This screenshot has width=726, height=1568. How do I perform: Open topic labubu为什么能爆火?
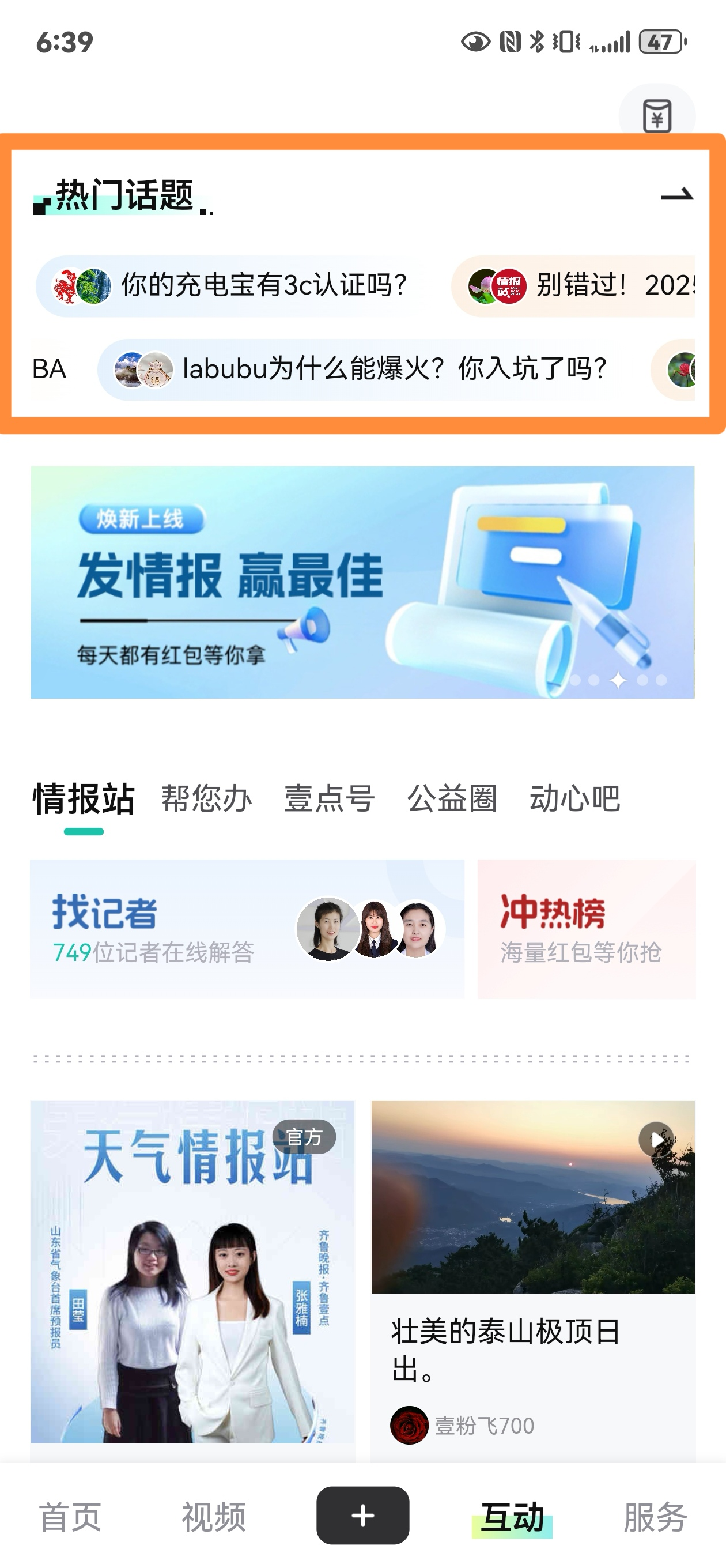[365, 370]
